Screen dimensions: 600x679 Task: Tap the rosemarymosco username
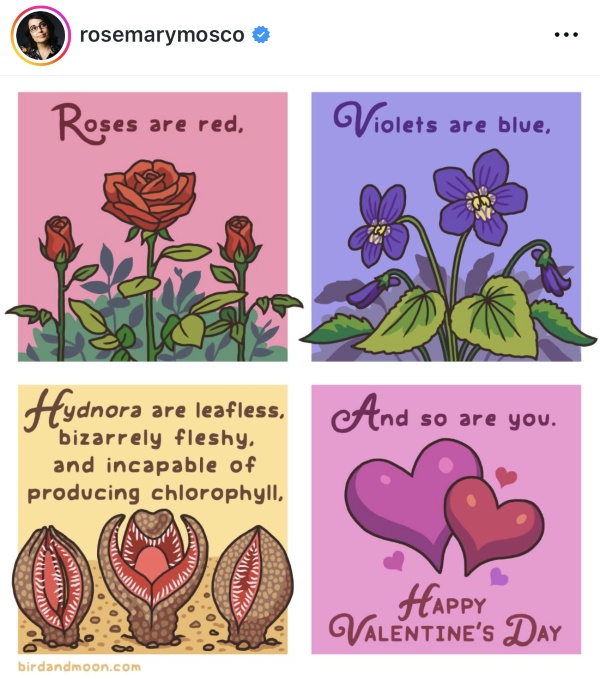coord(161,35)
